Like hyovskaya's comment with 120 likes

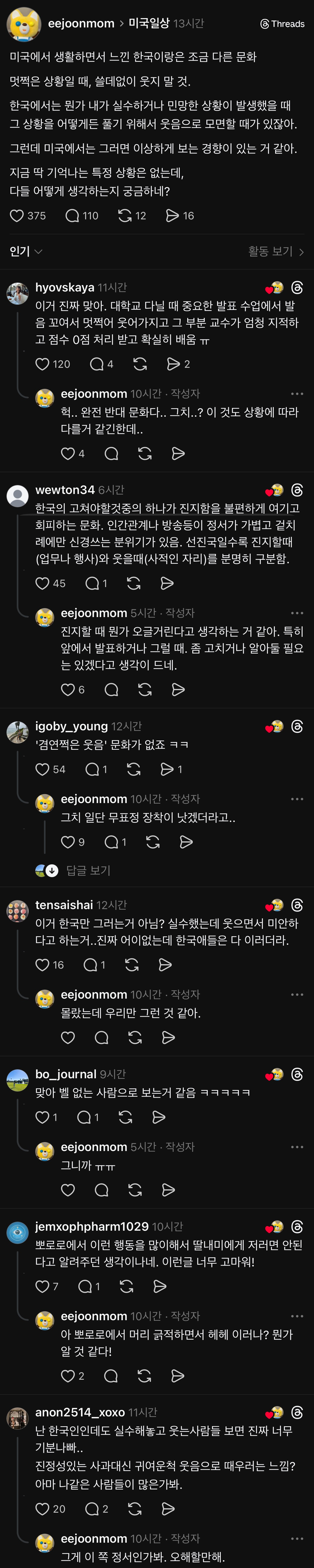click(x=43, y=364)
